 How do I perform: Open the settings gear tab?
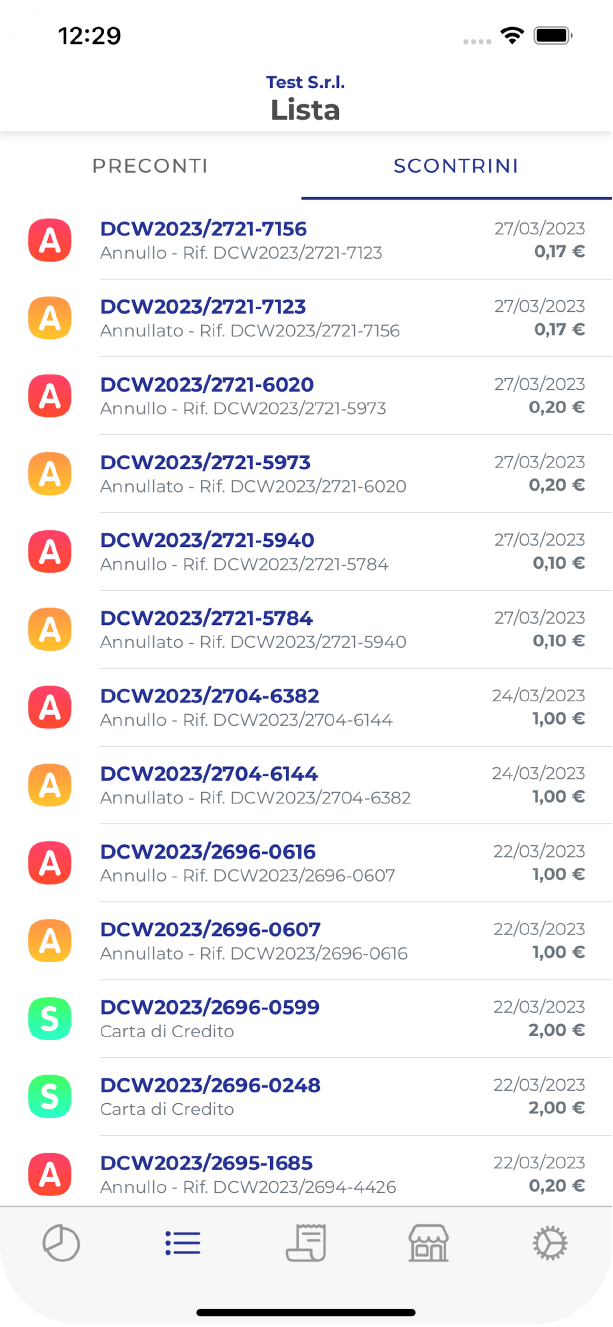550,1243
